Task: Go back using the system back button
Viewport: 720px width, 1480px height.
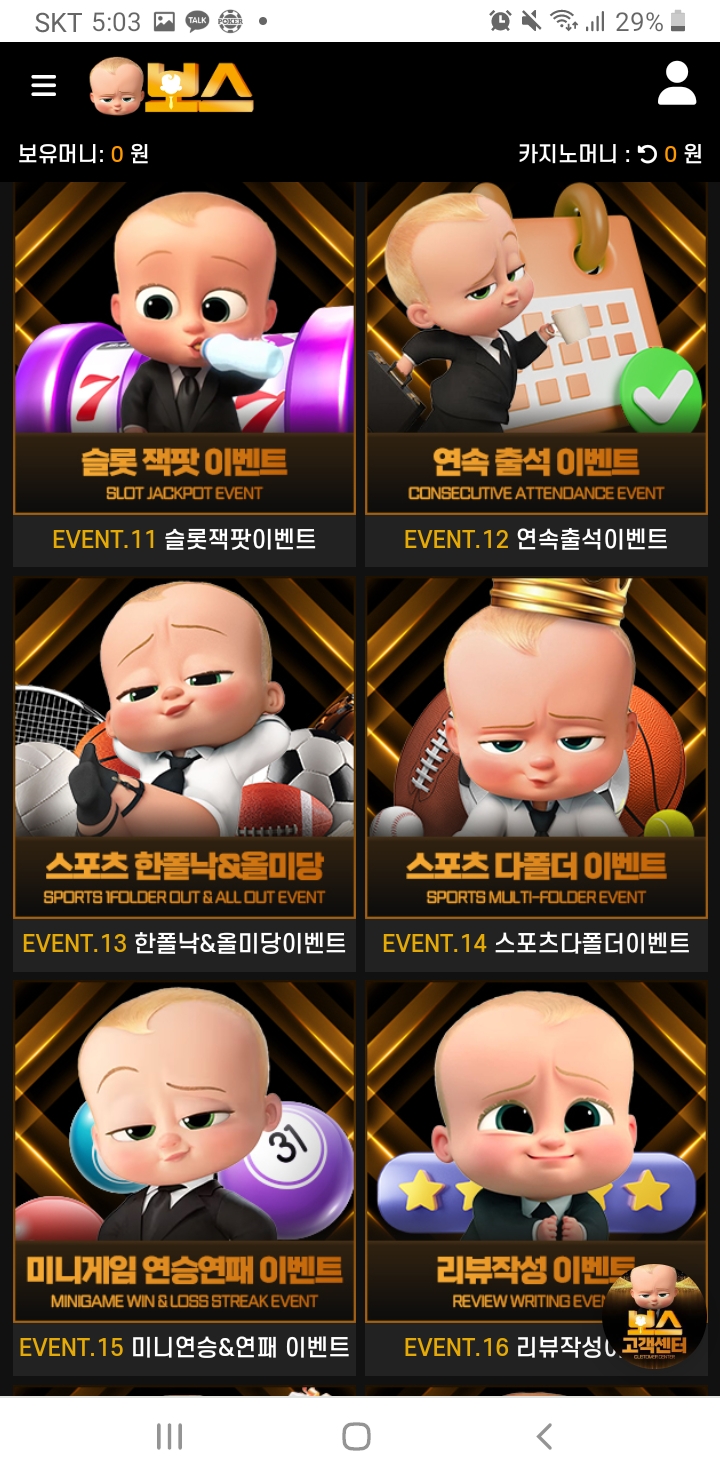Action: point(543,1437)
